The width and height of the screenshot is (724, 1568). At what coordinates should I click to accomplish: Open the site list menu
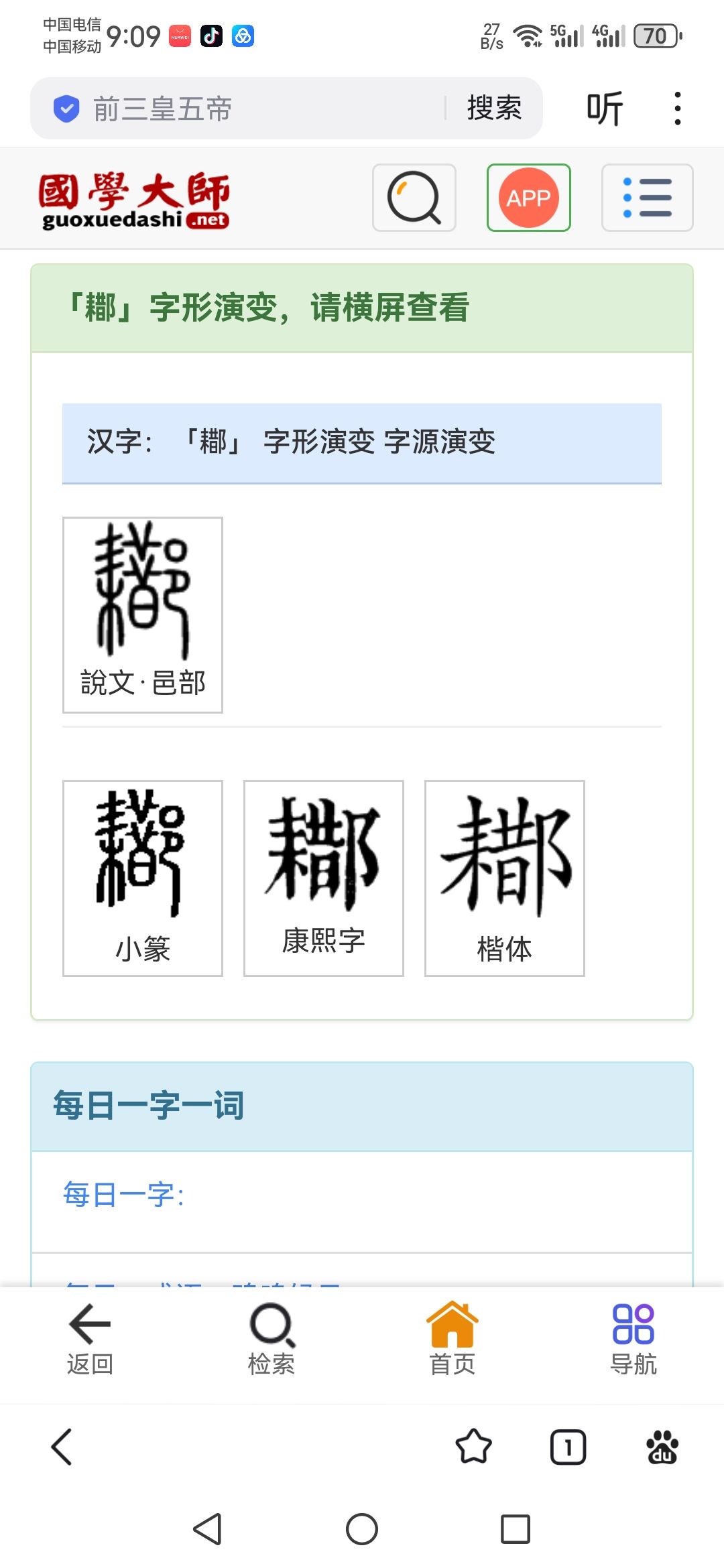[x=647, y=198]
